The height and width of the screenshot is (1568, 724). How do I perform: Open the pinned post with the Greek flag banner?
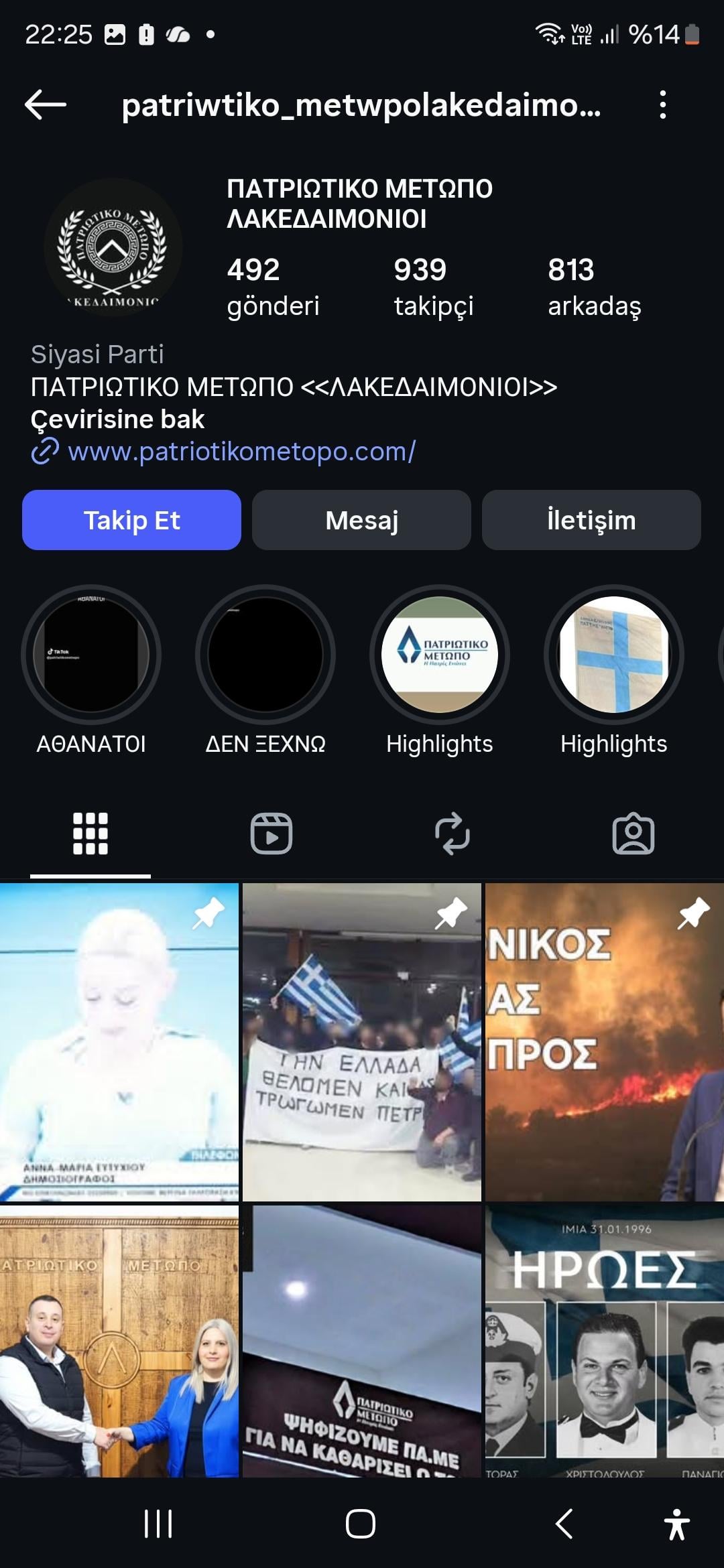pos(361,1042)
